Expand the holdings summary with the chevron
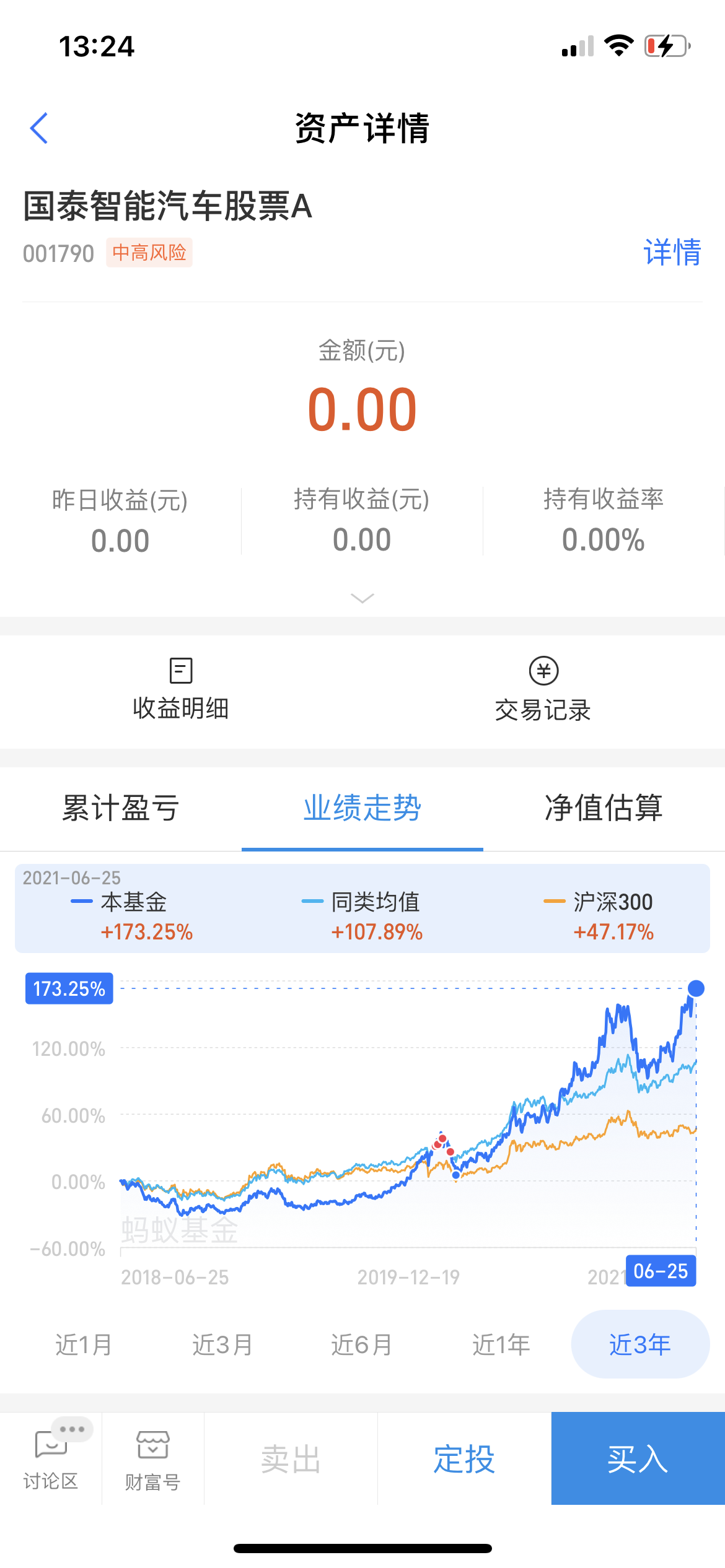Screen dimensions: 725x1568 362,598
